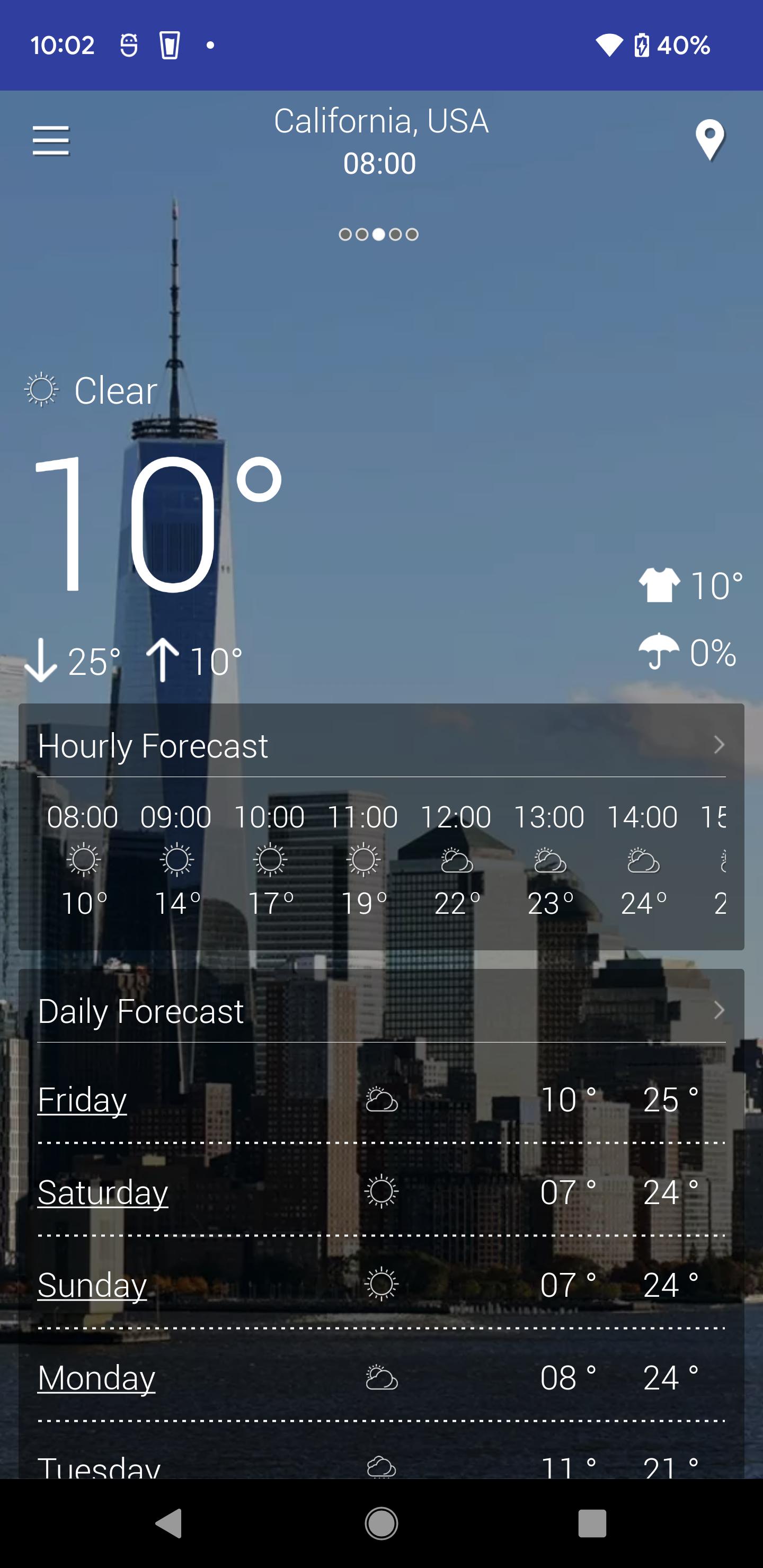
Task: Select the third page indicator dot
Action: (378, 234)
